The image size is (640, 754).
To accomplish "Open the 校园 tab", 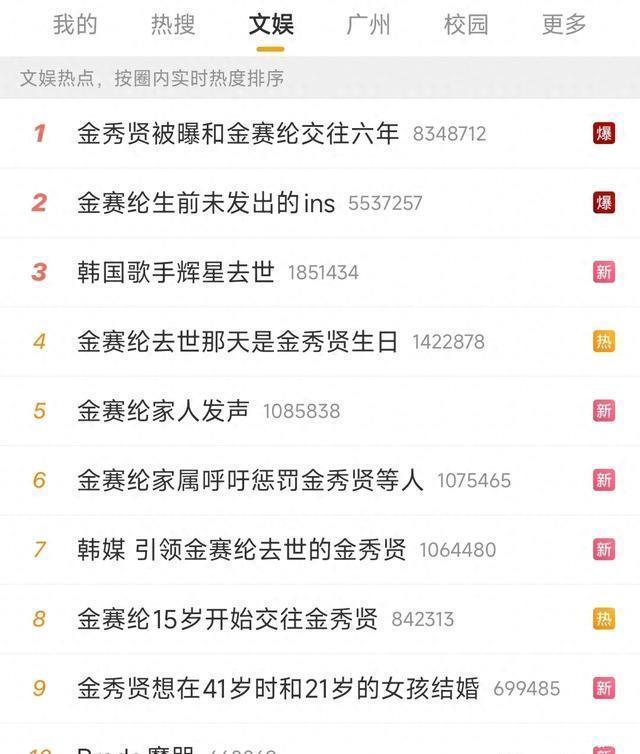I will point(466,24).
